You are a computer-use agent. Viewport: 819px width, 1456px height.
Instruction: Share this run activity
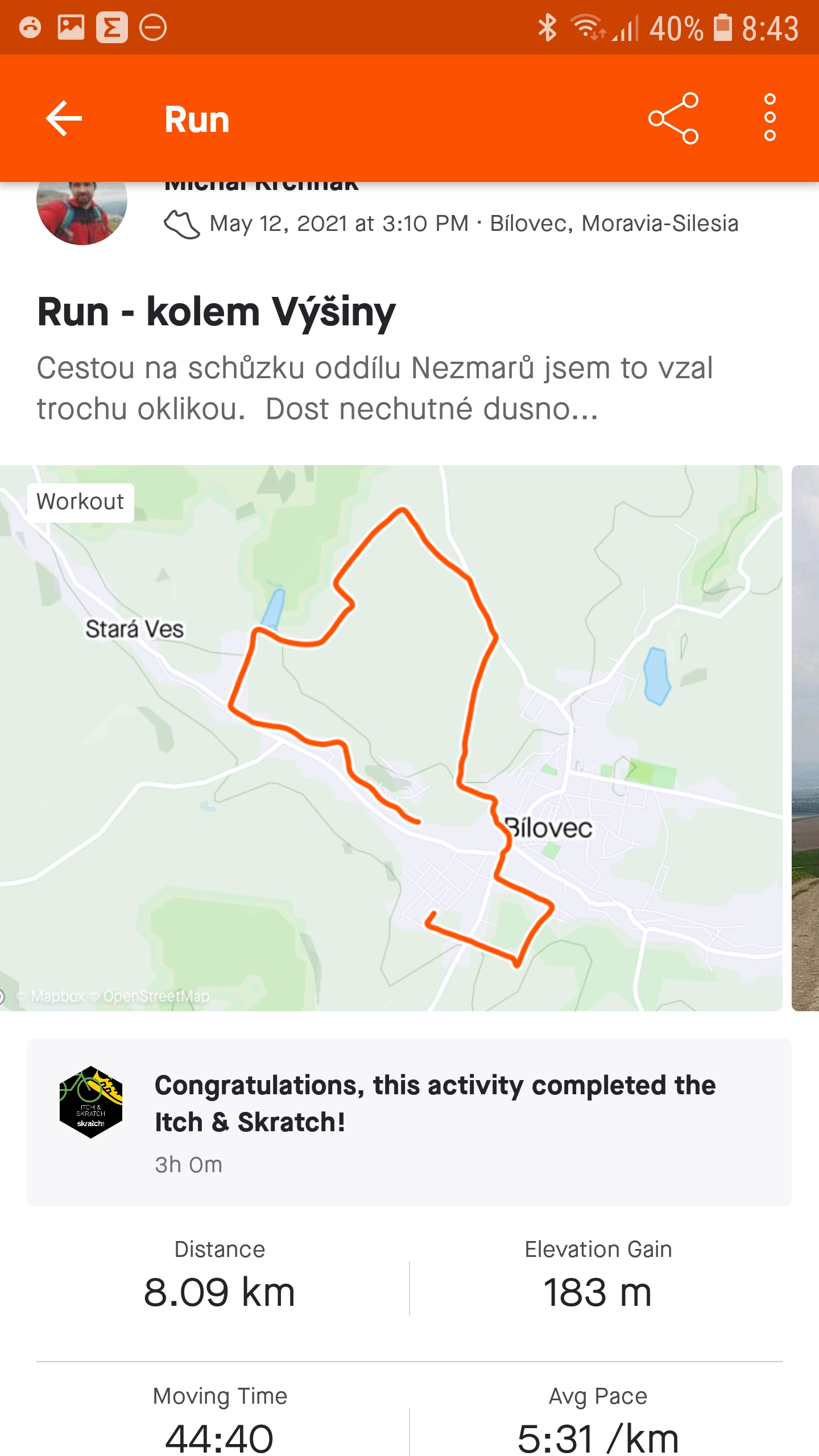[x=673, y=118]
